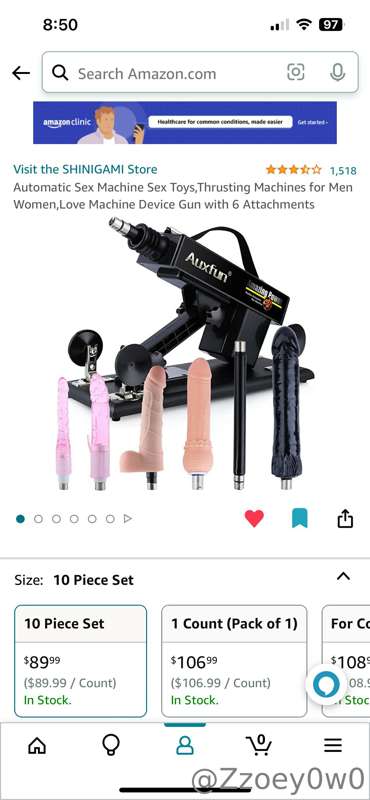Image resolution: width=370 pixels, height=800 pixels.
Task: Open the Amazon Clinic banner
Action: click(x=185, y=122)
